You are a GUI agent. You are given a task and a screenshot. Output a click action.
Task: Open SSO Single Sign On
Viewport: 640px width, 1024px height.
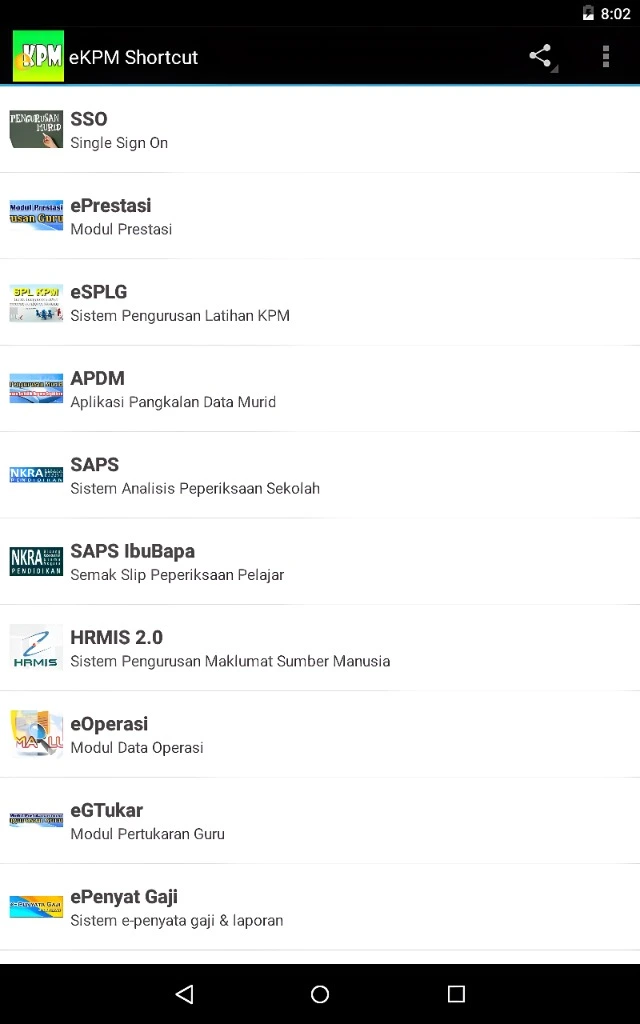click(x=320, y=130)
